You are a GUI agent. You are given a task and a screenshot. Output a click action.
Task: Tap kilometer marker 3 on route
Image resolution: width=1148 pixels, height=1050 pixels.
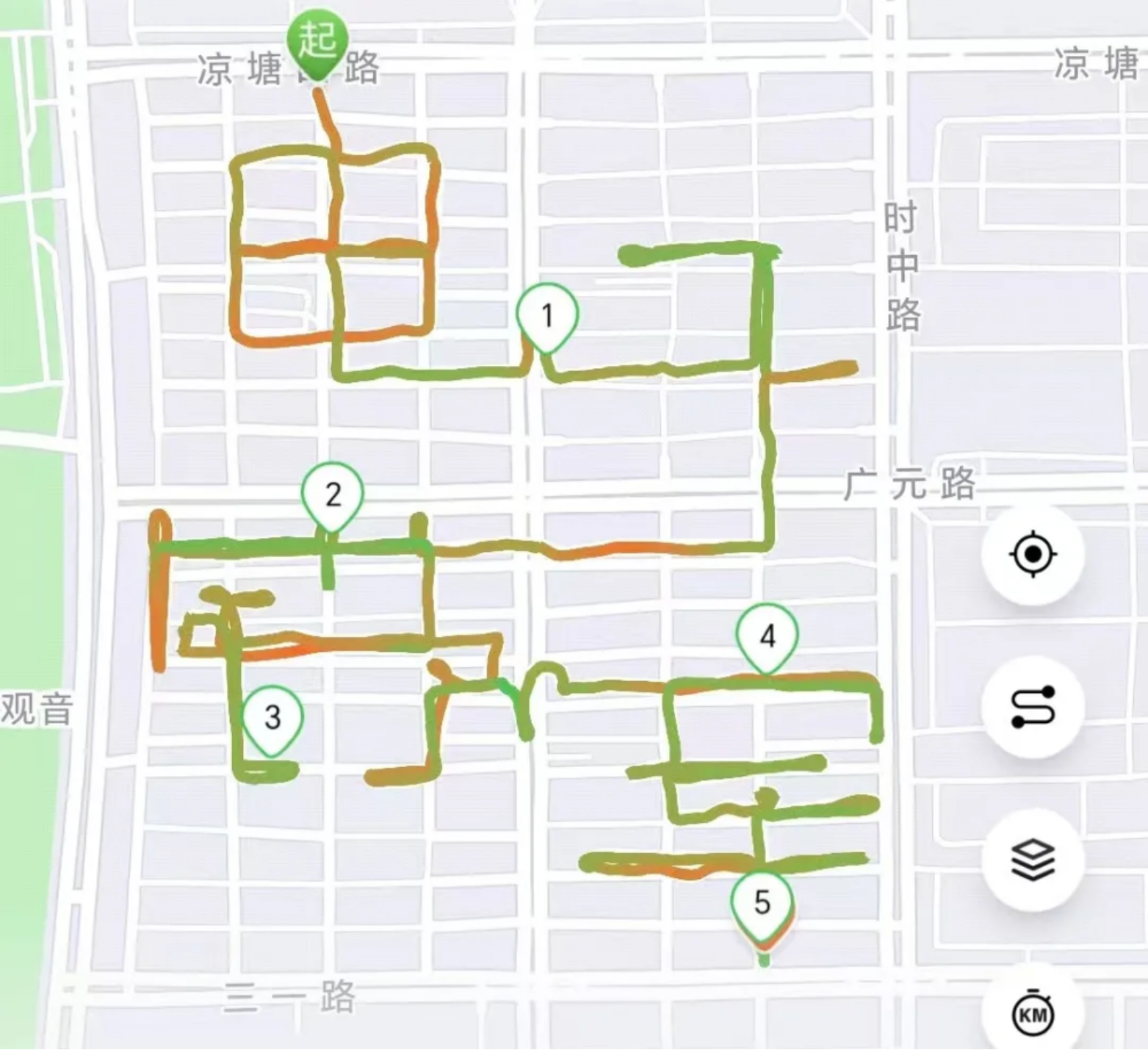pos(272,717)
